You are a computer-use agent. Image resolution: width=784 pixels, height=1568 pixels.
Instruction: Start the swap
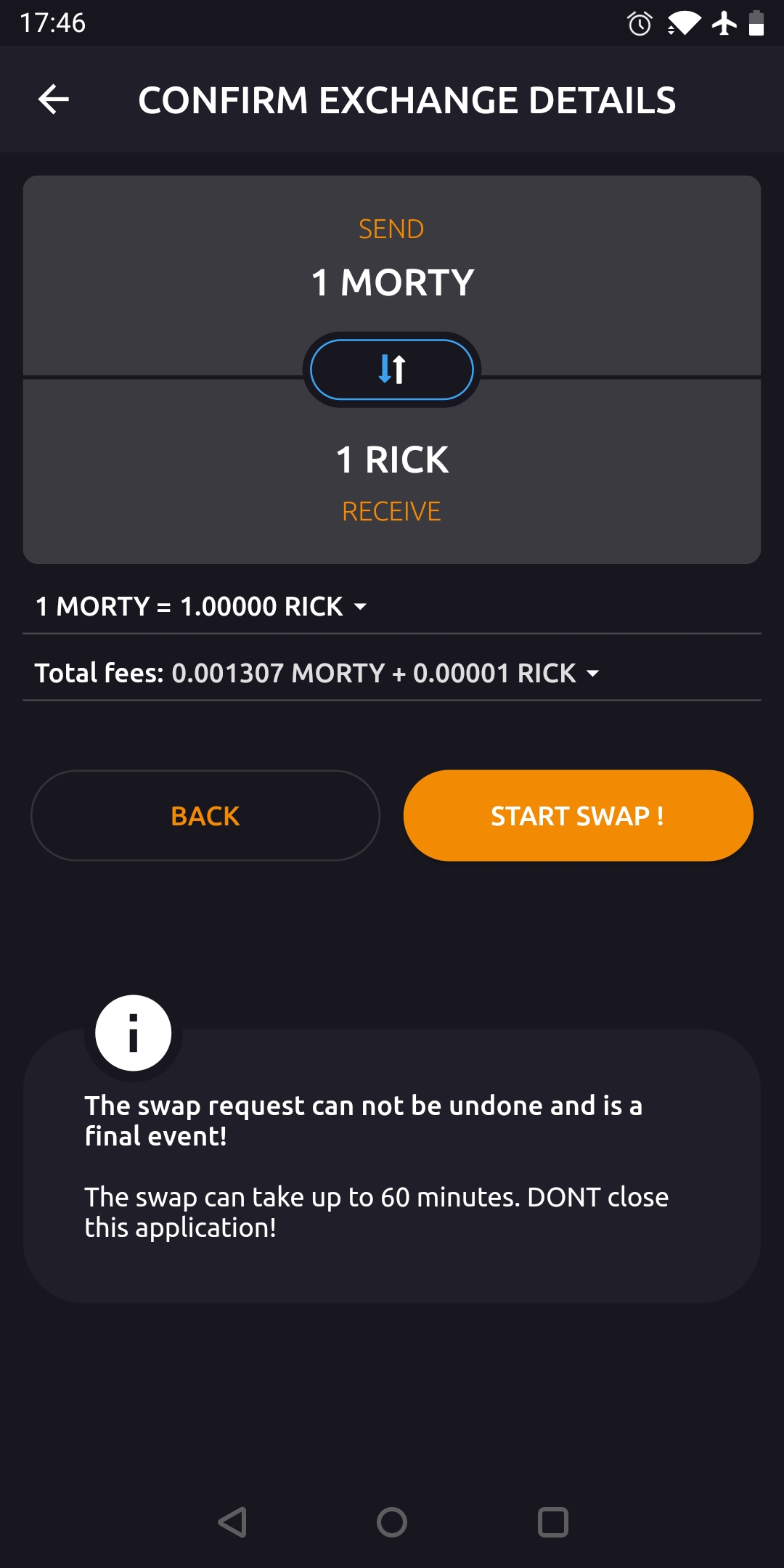[x=578, y=816]
